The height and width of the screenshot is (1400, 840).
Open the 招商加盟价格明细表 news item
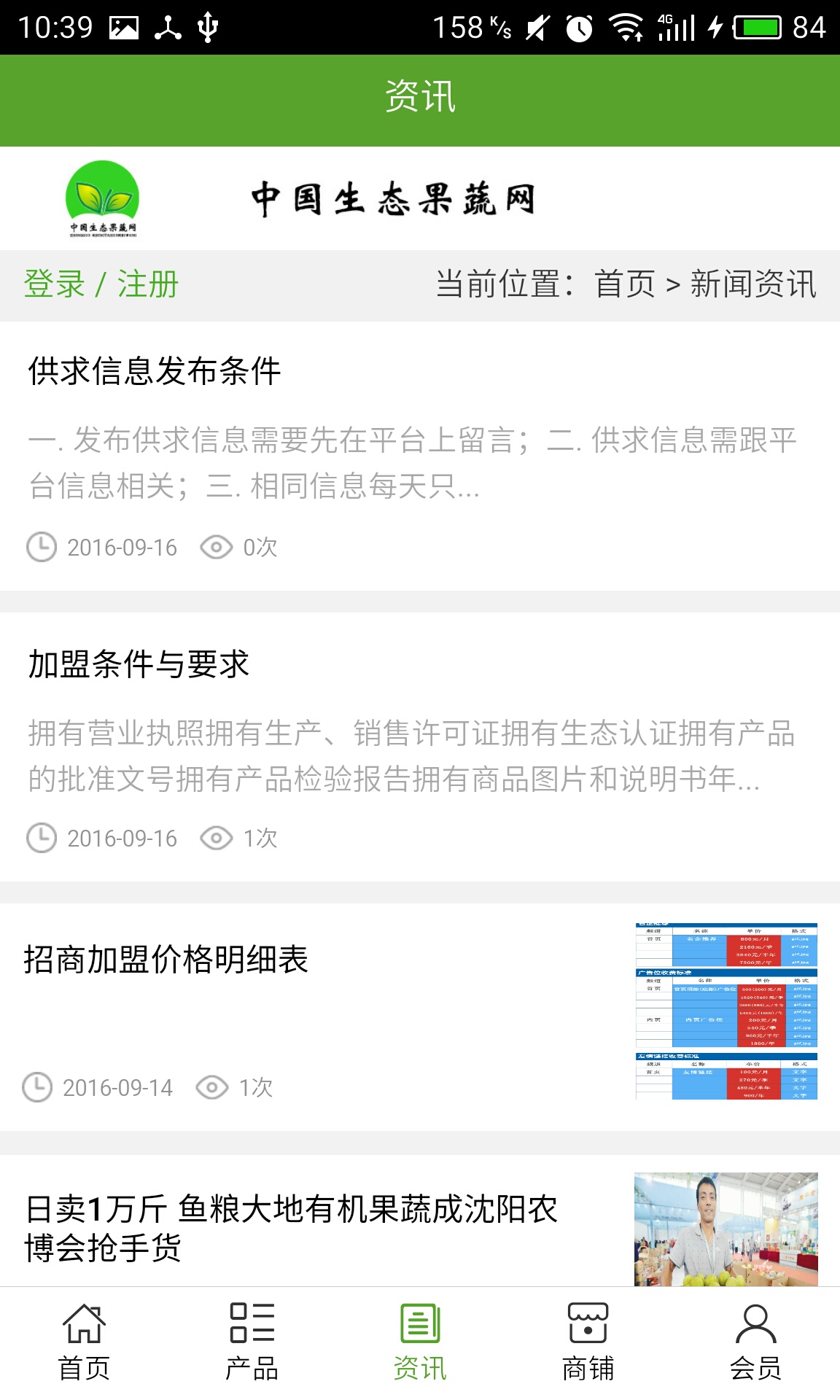(x=166, y=959)
